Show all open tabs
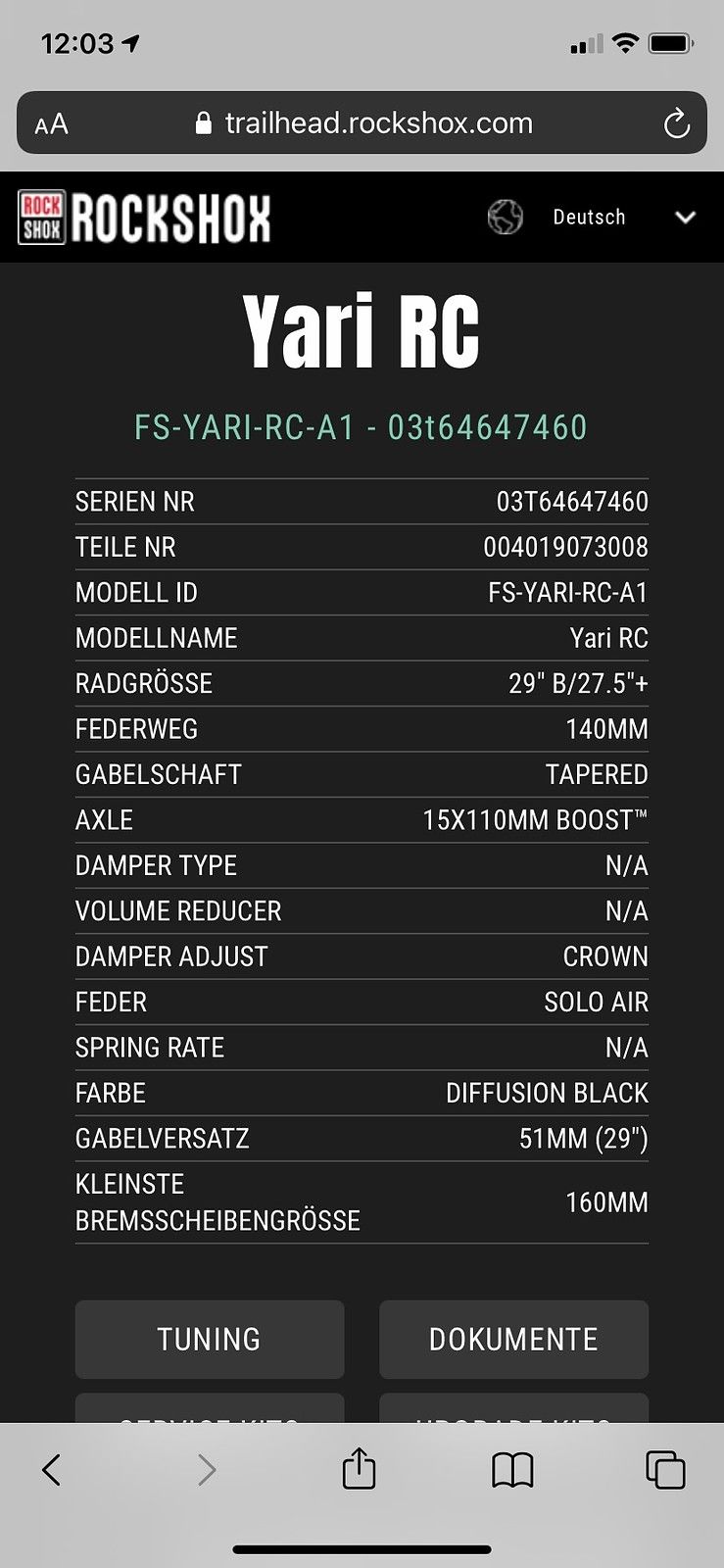Viewport: 724px width, 1568px height. 665,1469
